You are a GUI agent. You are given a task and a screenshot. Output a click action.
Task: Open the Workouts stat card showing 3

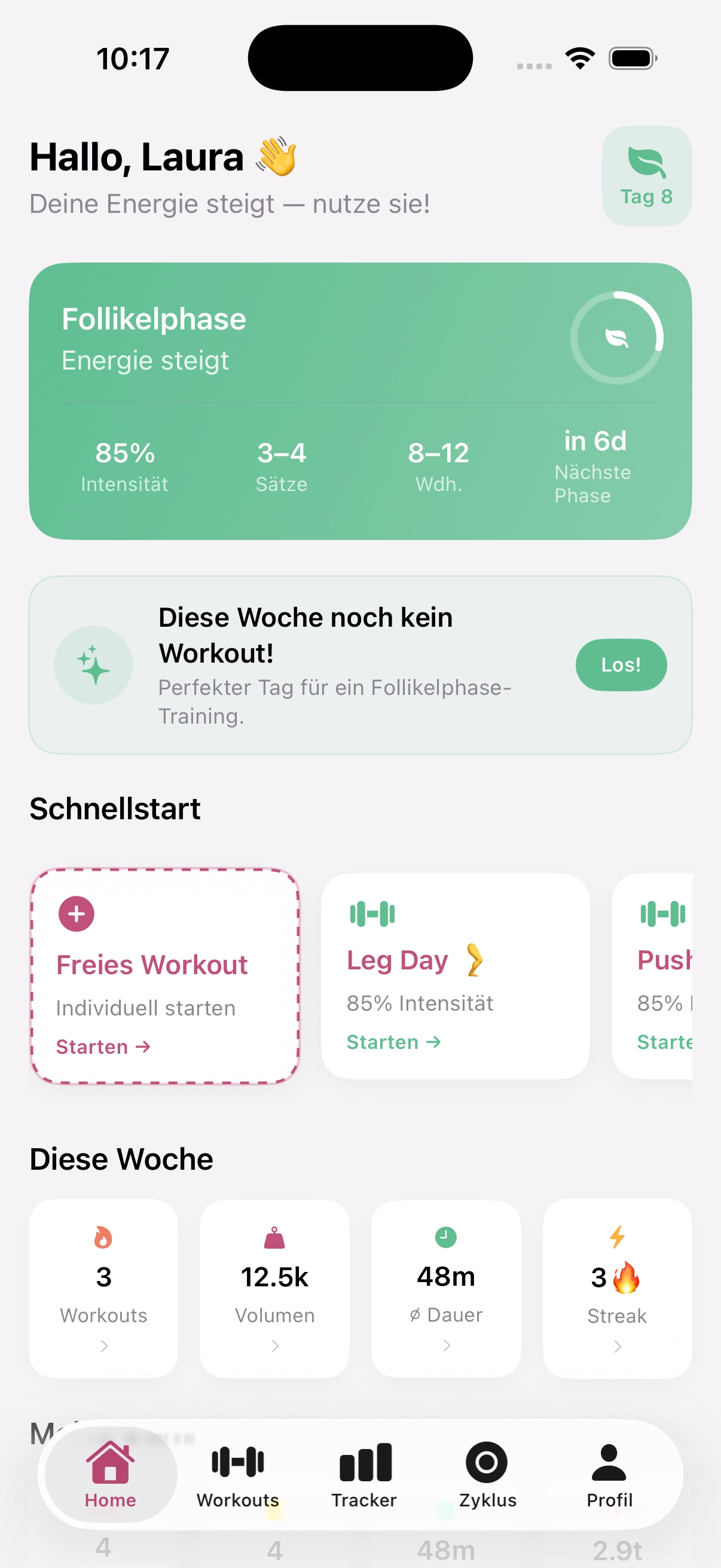pyautogui.click(x=103, y=1289)
